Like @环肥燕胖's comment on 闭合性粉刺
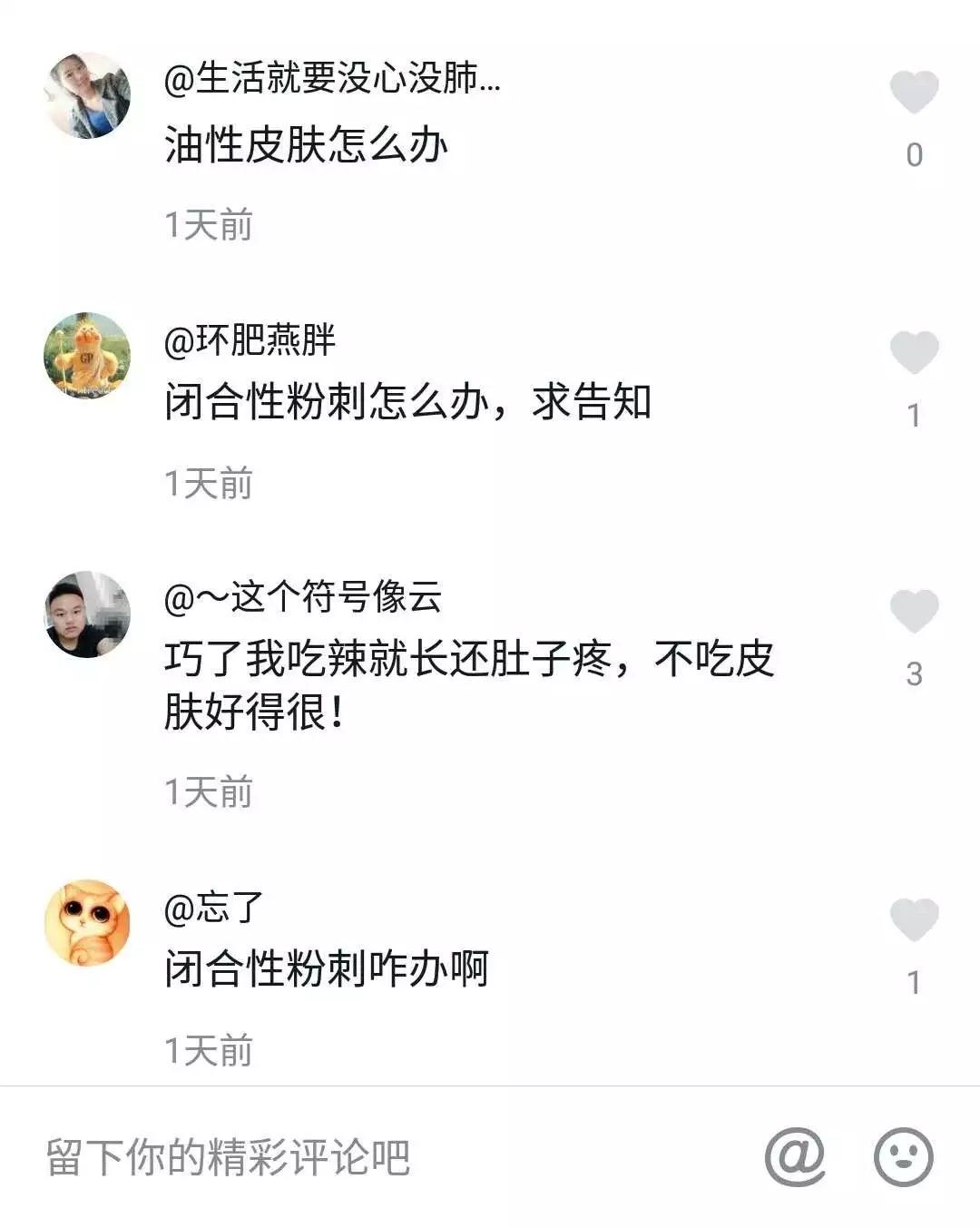 point(913,353)
